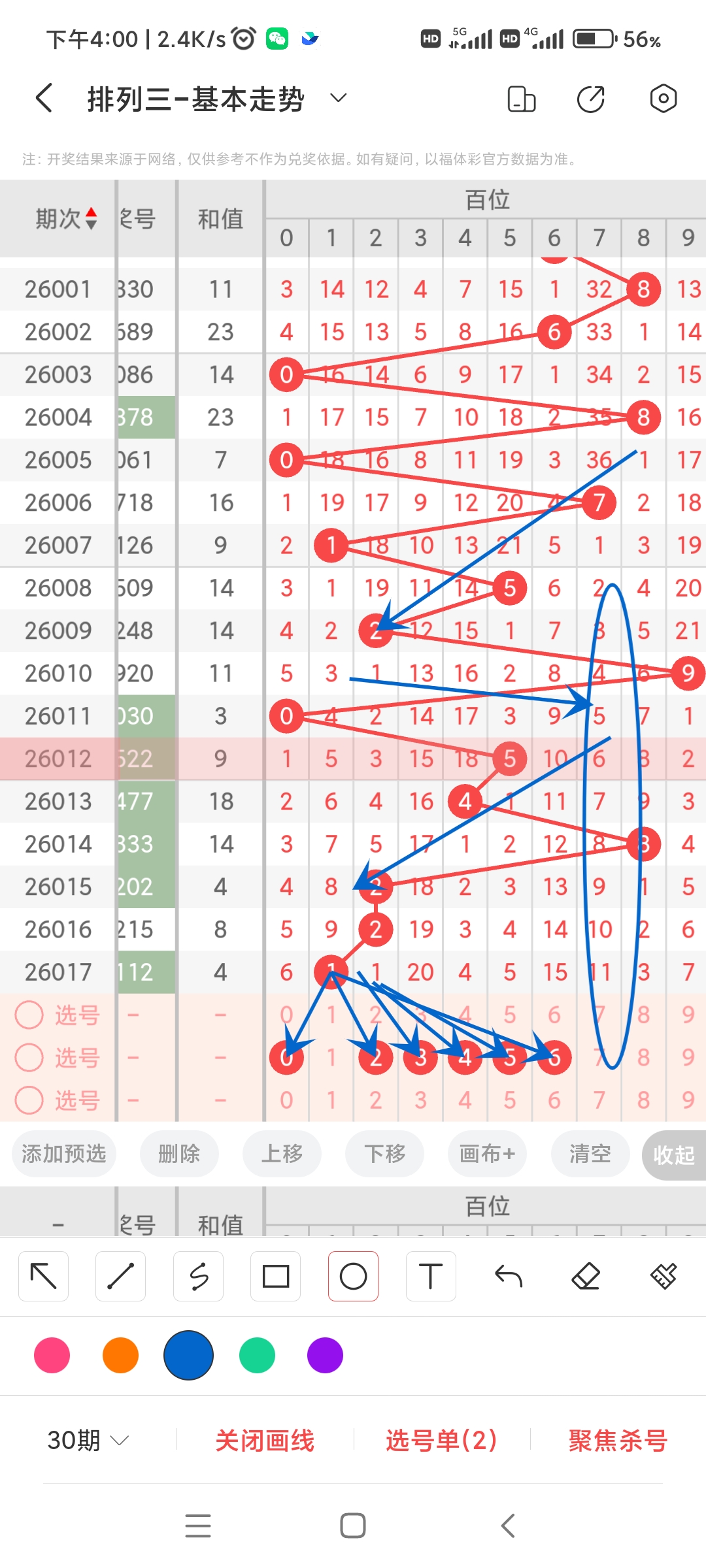Pick the purple color swatch
The height and width of the screenshot is (1568, 706).
coord(325,1356)
